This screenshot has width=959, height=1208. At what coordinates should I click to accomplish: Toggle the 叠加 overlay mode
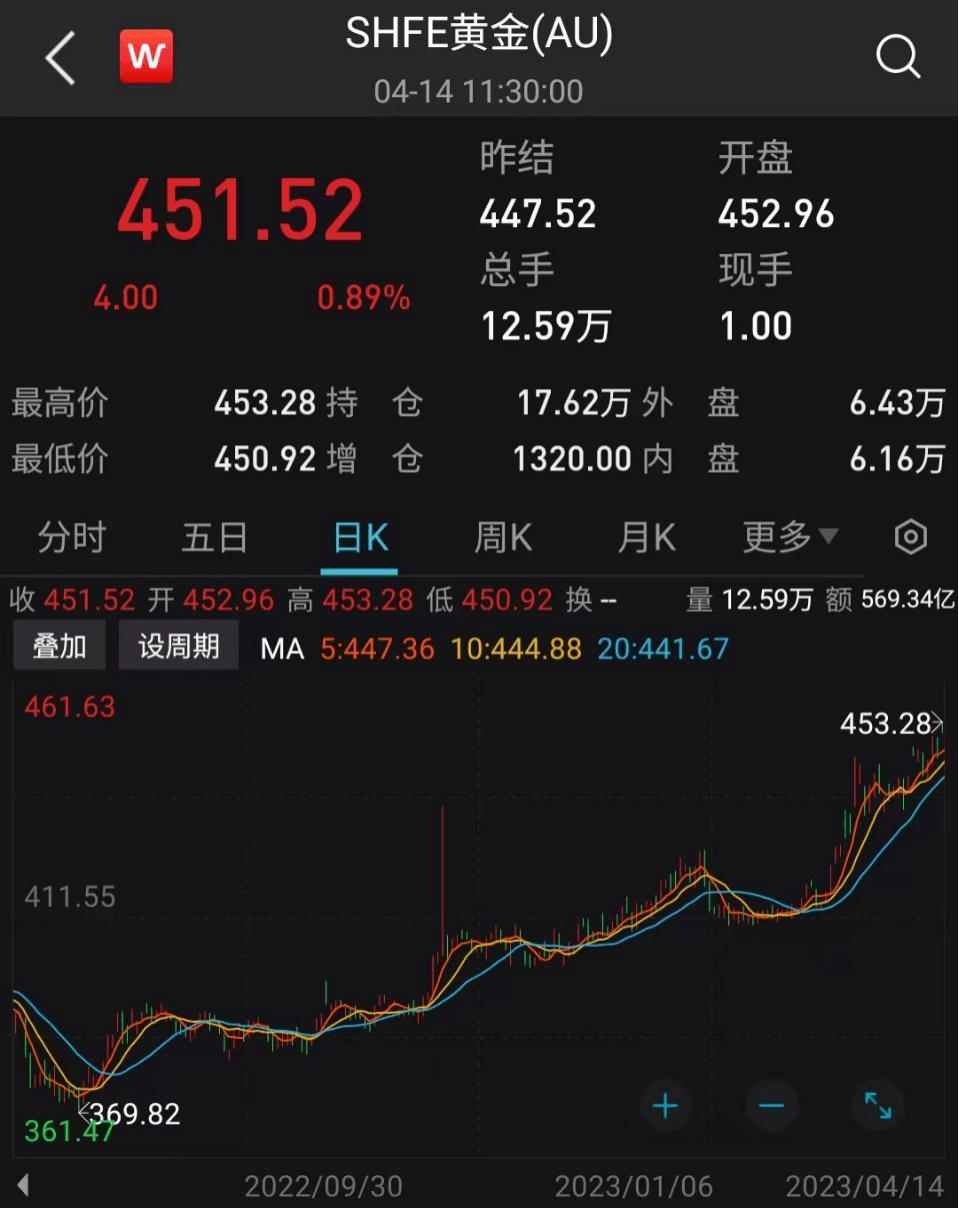pyautogui.click(x=58, y=646)
